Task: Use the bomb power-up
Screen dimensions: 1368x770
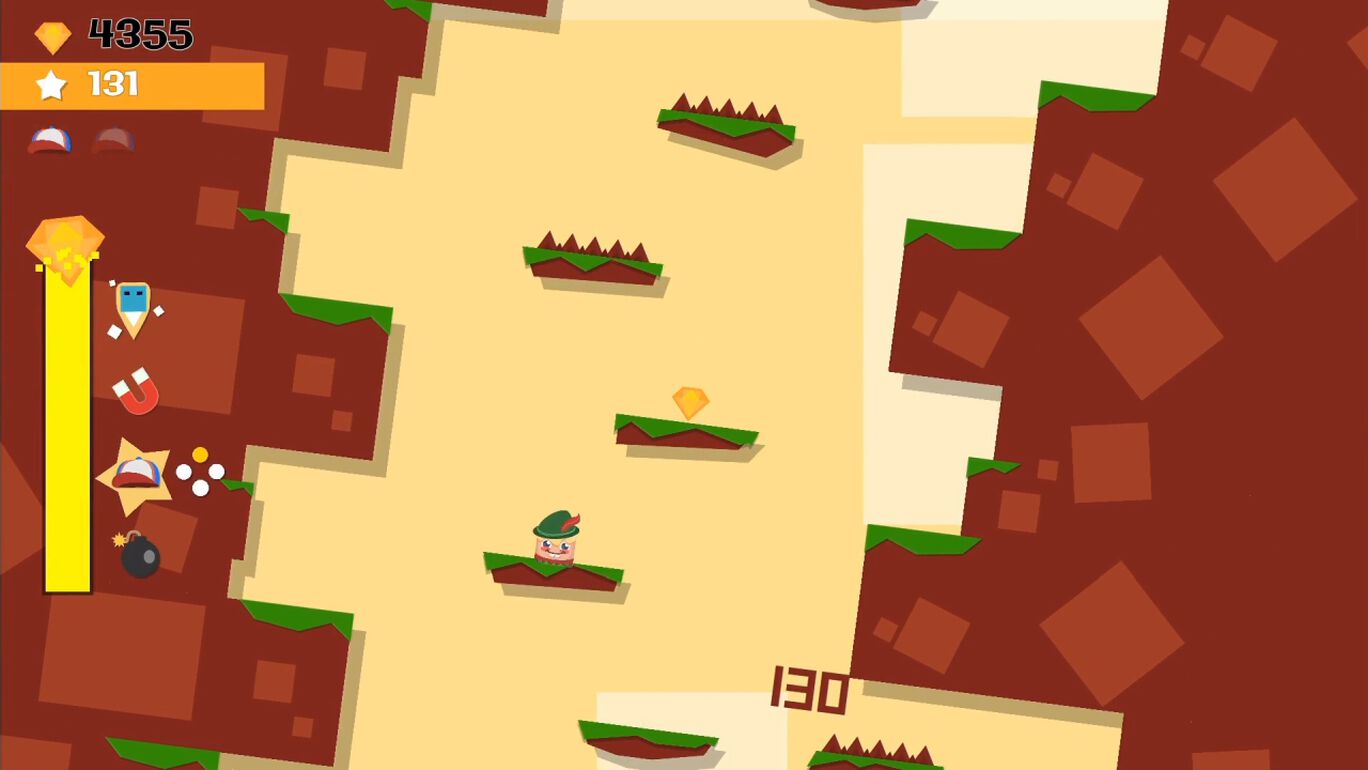Action: [x=139, y=555]
